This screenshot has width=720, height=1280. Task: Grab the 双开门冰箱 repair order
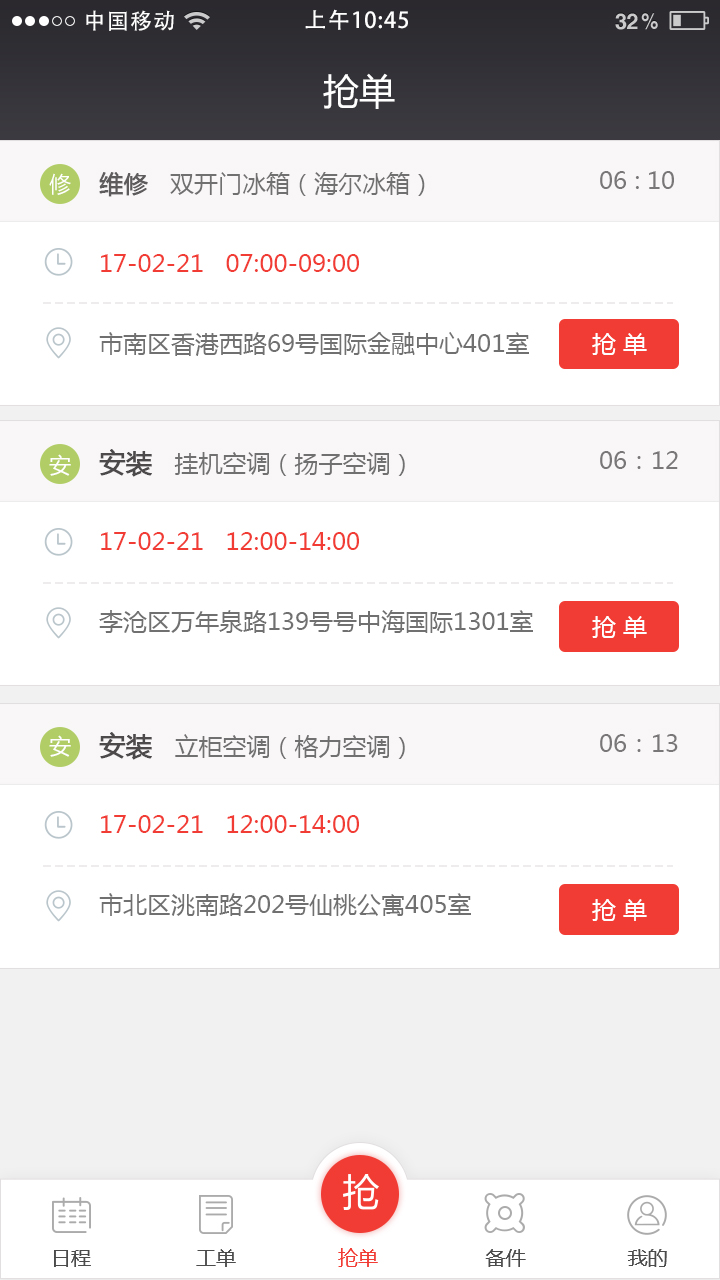618,344
